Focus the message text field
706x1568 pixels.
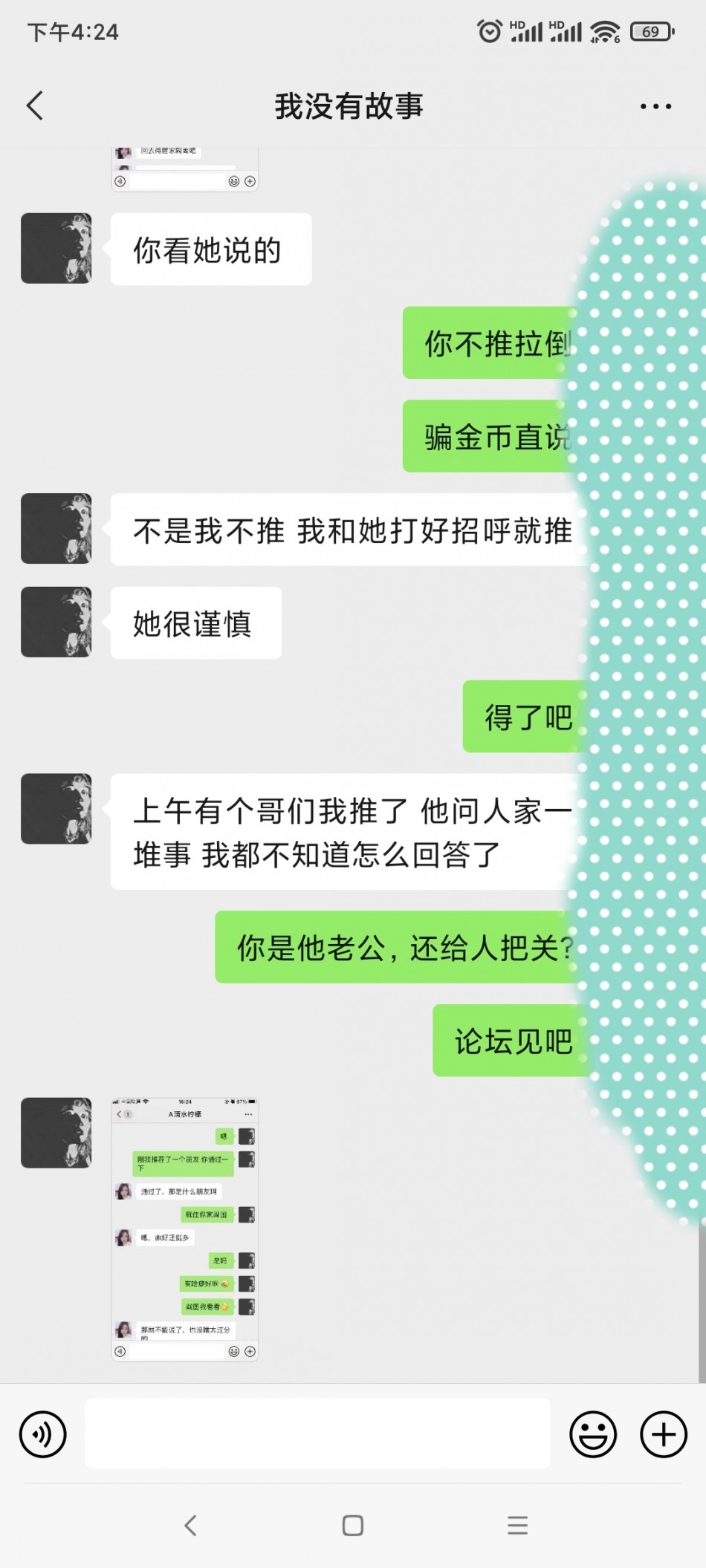pos(317,1434)
